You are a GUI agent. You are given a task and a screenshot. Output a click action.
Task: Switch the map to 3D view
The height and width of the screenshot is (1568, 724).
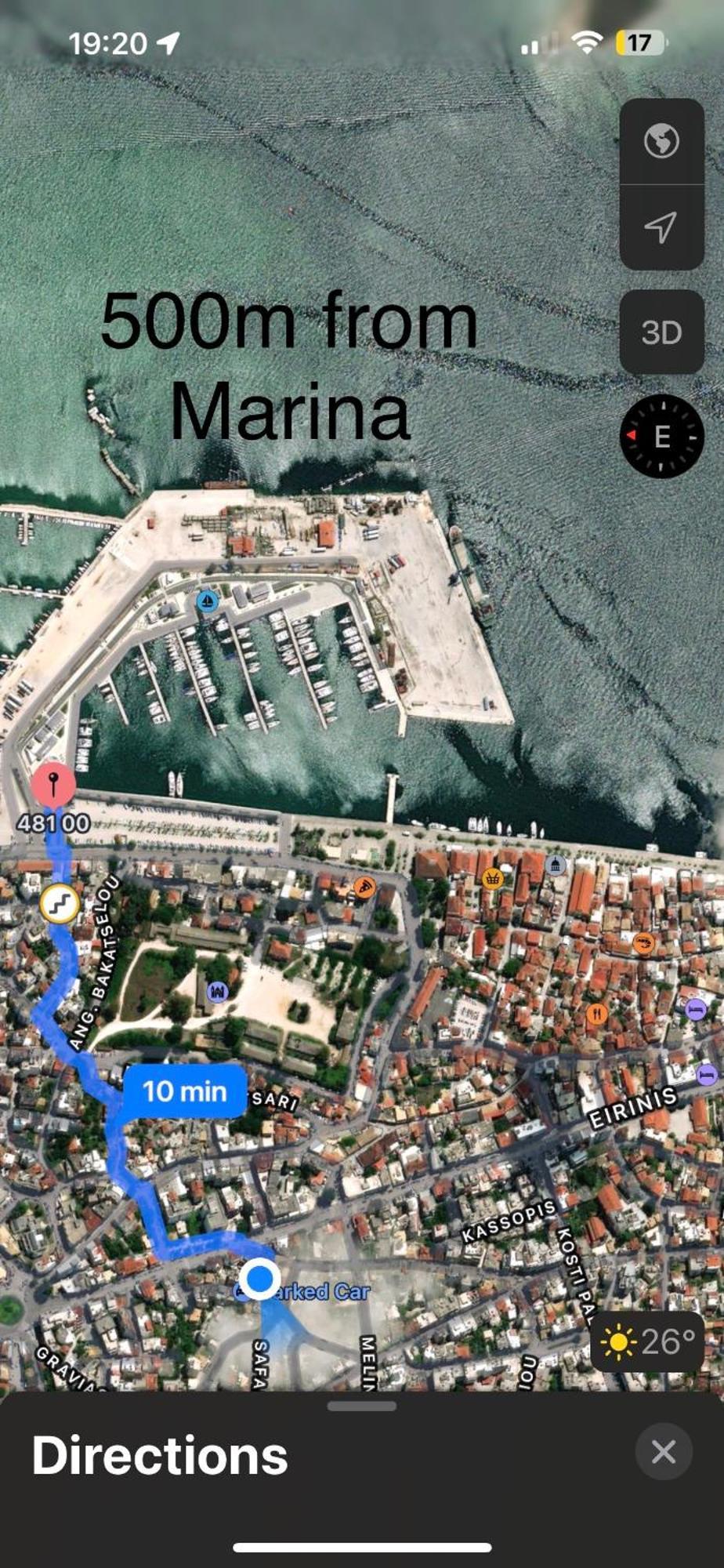(x=661, y=332)
